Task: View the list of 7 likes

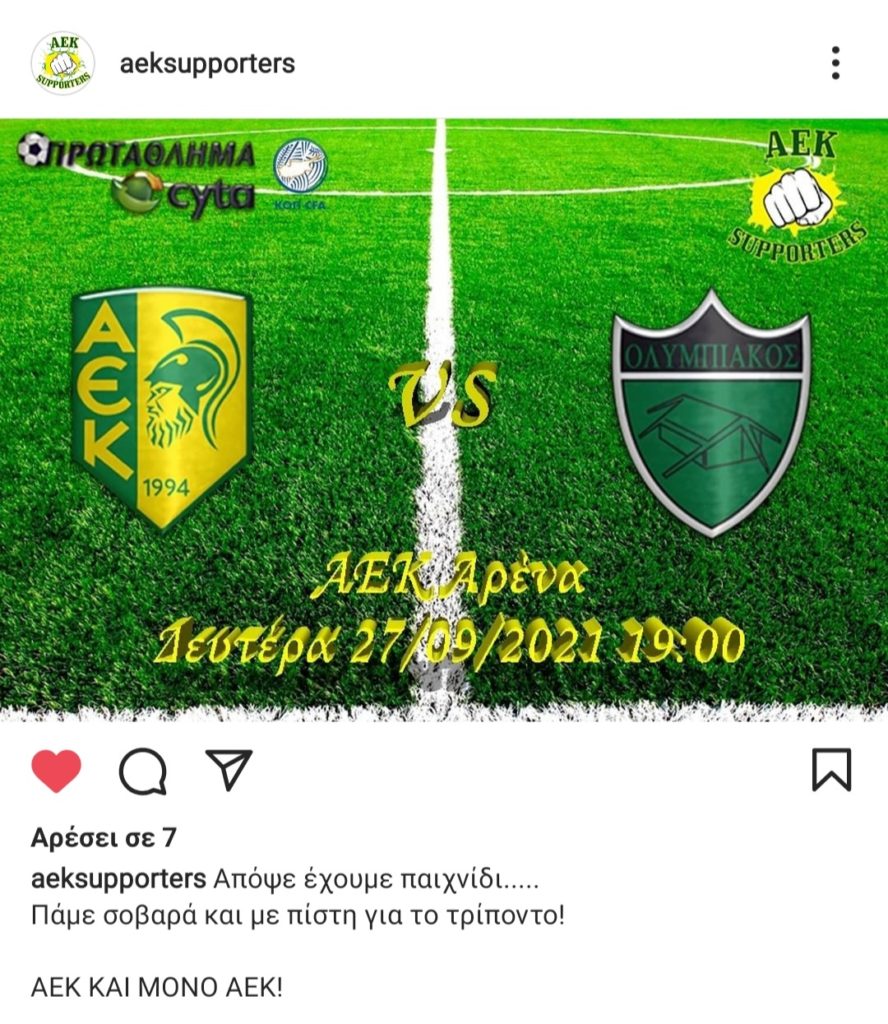Action: pos(103,836)
